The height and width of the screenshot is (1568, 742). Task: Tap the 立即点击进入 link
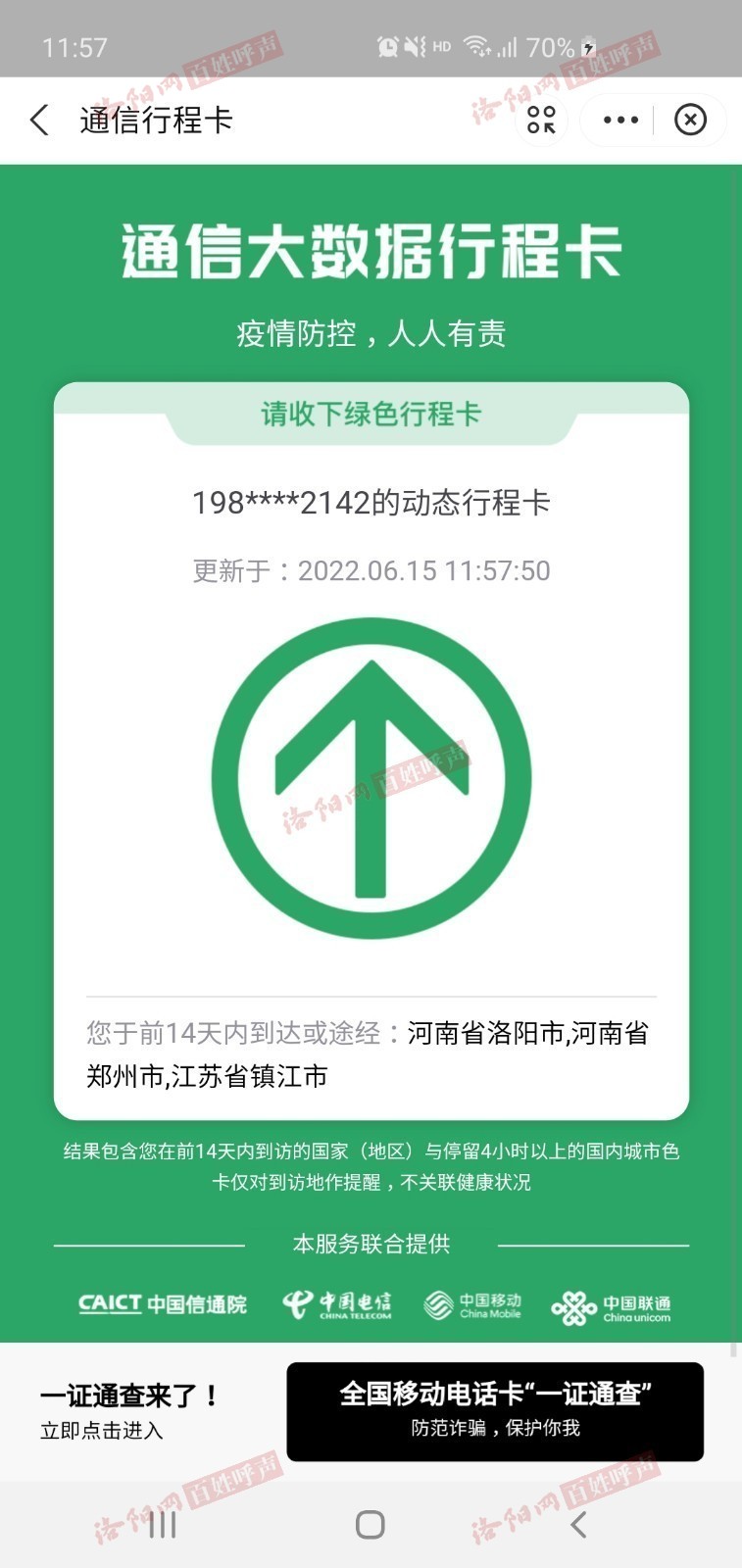102,1431
